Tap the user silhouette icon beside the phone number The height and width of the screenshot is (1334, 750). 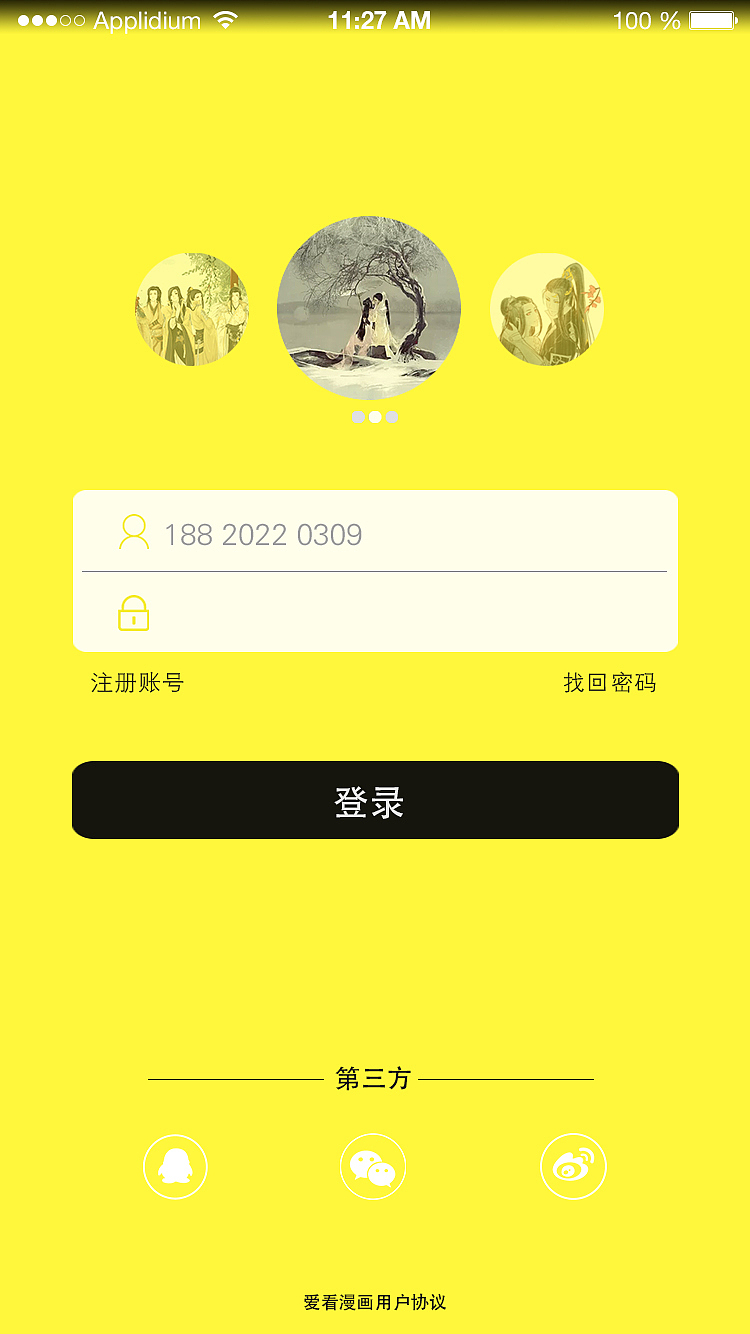point(134,533)
